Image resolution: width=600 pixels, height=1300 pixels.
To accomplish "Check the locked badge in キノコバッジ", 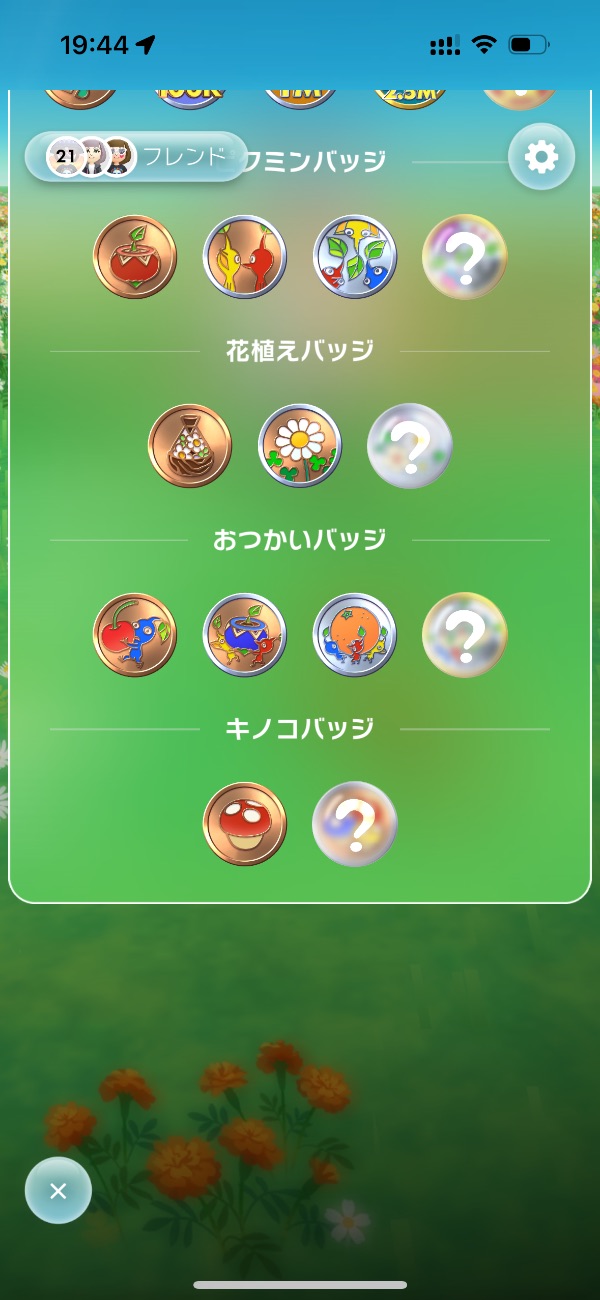I will click(x=355, y=824).
